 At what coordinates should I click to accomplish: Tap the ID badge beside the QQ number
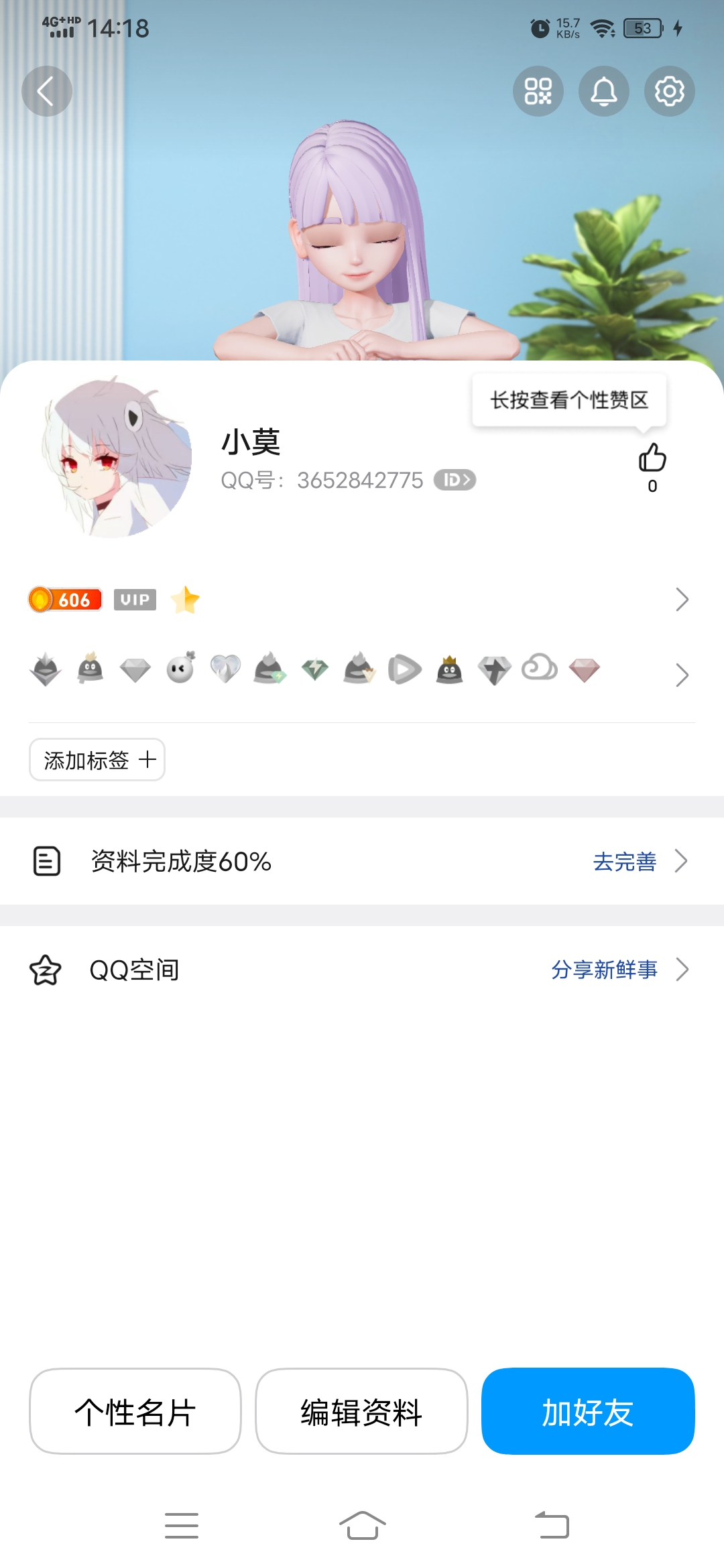[455, 480]
